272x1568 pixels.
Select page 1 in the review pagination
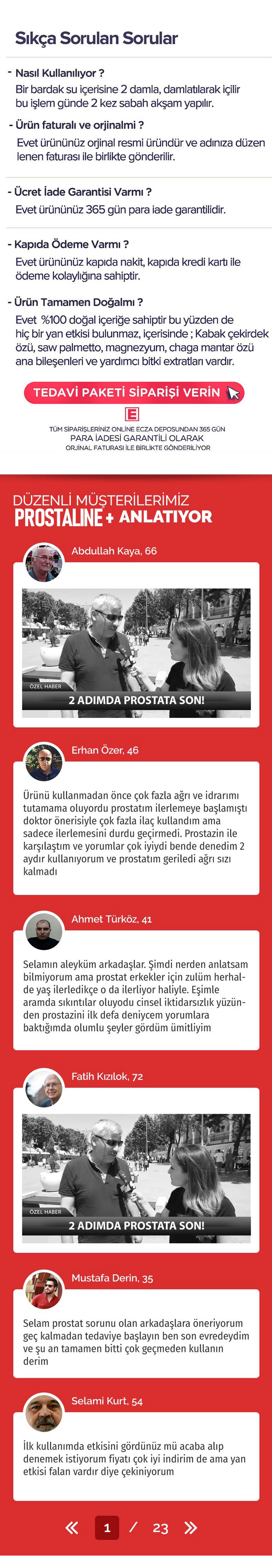(107, 1527)
